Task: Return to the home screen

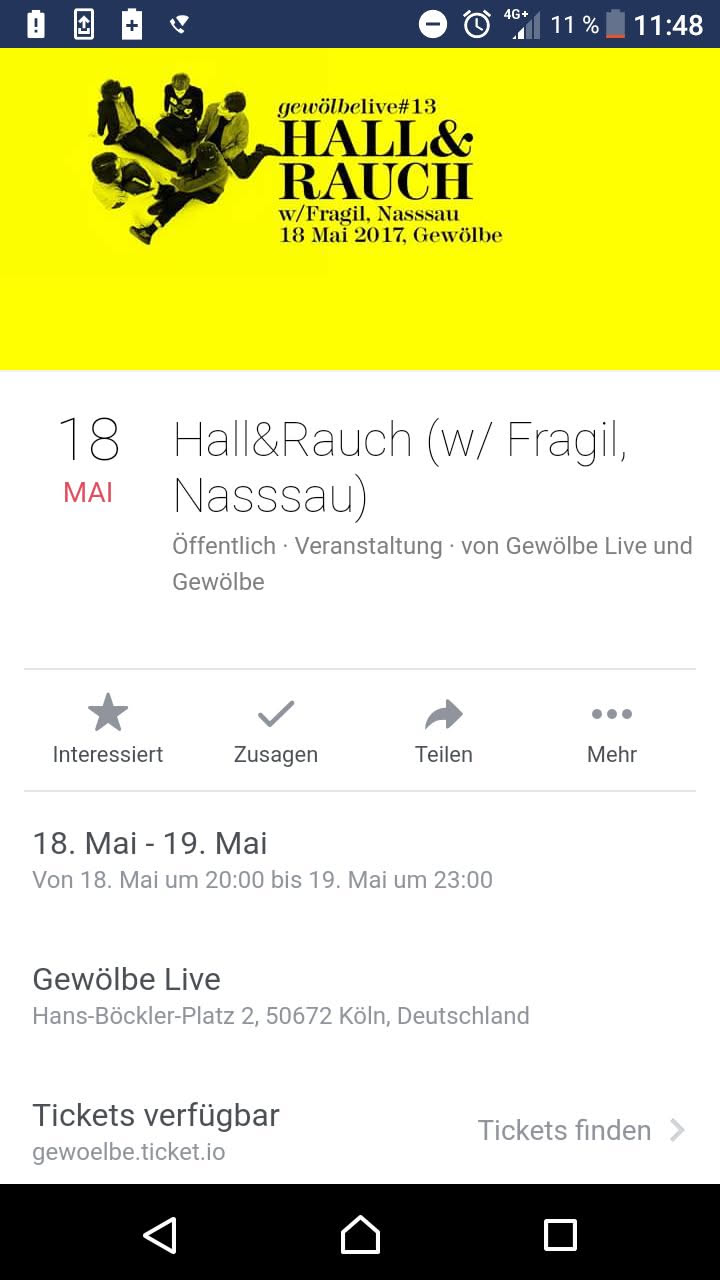Action: pyautogui.click(x=360, y=1235)
